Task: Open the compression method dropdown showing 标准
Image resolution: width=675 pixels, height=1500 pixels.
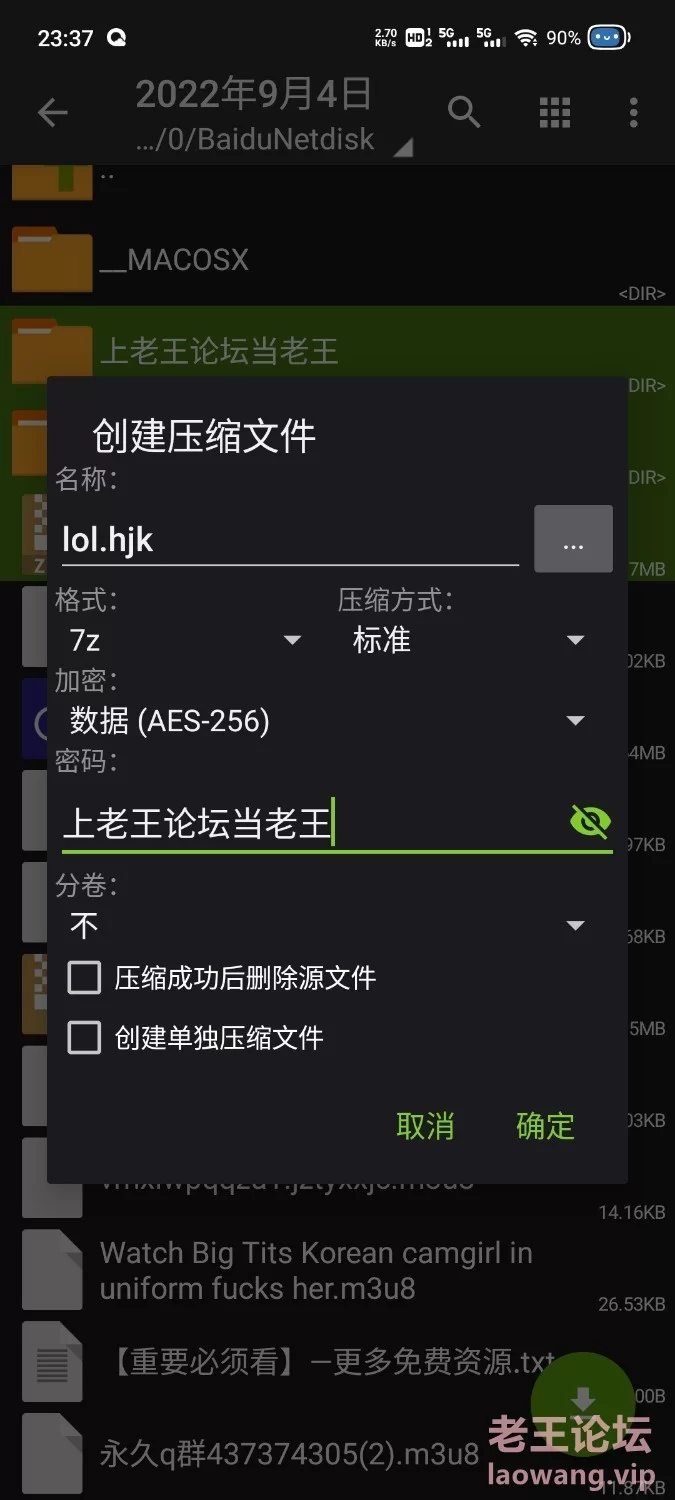Action: tap(466, 640)
